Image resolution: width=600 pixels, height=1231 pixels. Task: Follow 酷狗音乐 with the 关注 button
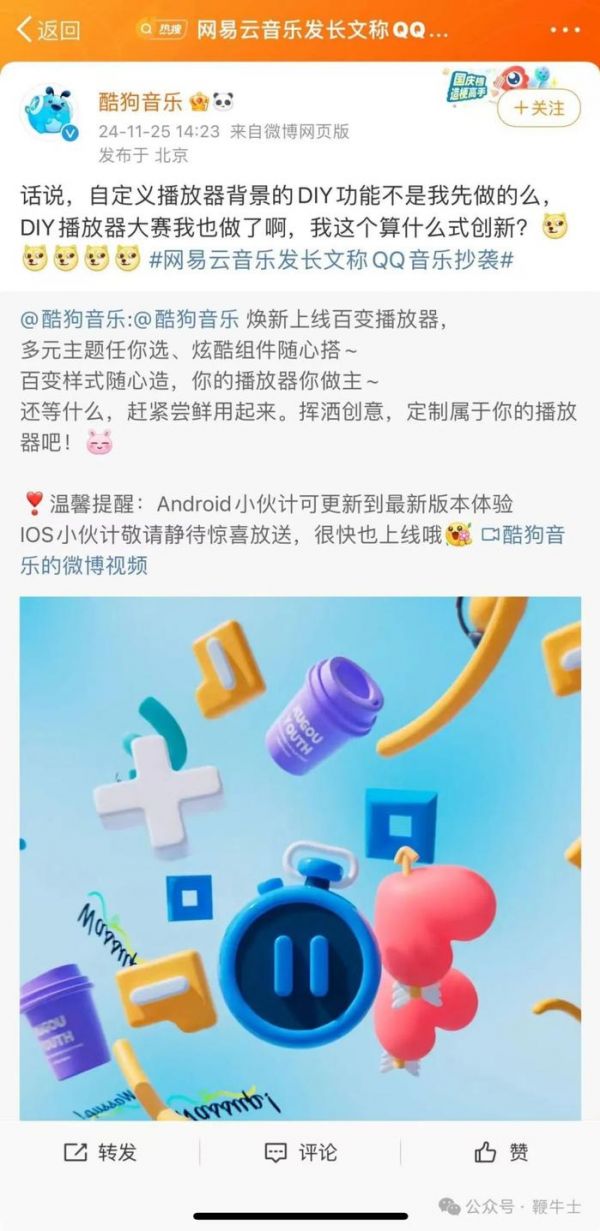[538, 108]
